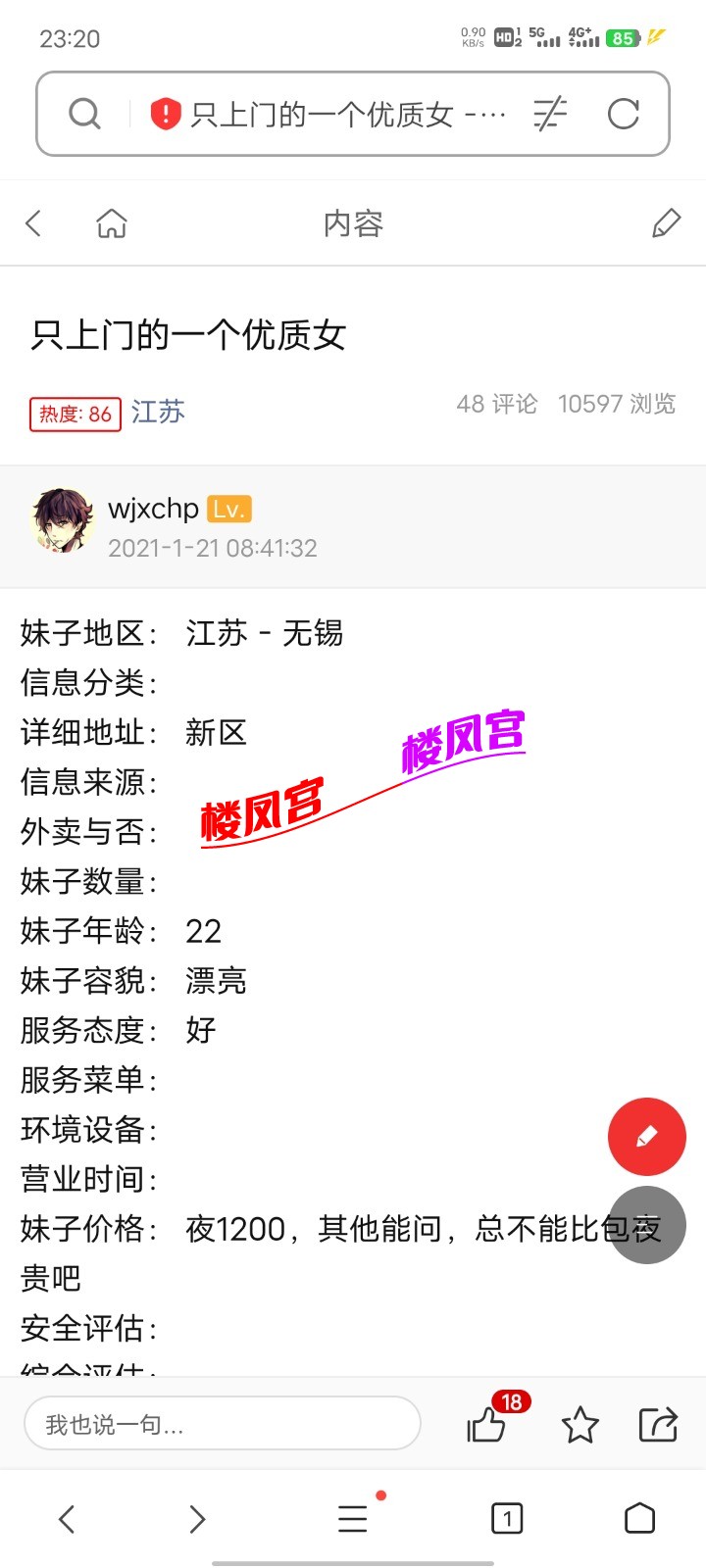This screenshot has width=706, height=1568.
Task: Tap the red floating pencil compose button
Action: (647, 1136)
